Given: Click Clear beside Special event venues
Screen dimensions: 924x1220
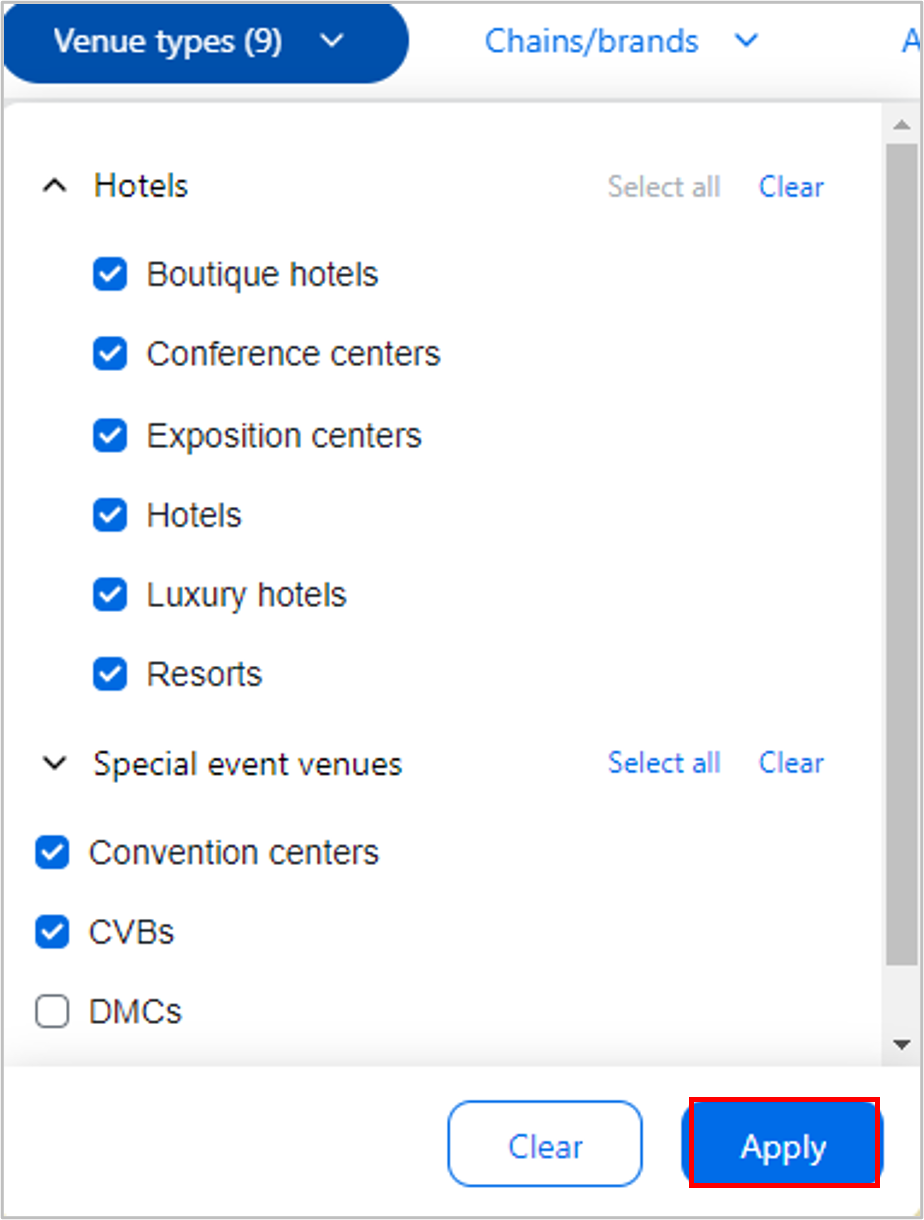Looking at the screenshot, I should 791,763.
